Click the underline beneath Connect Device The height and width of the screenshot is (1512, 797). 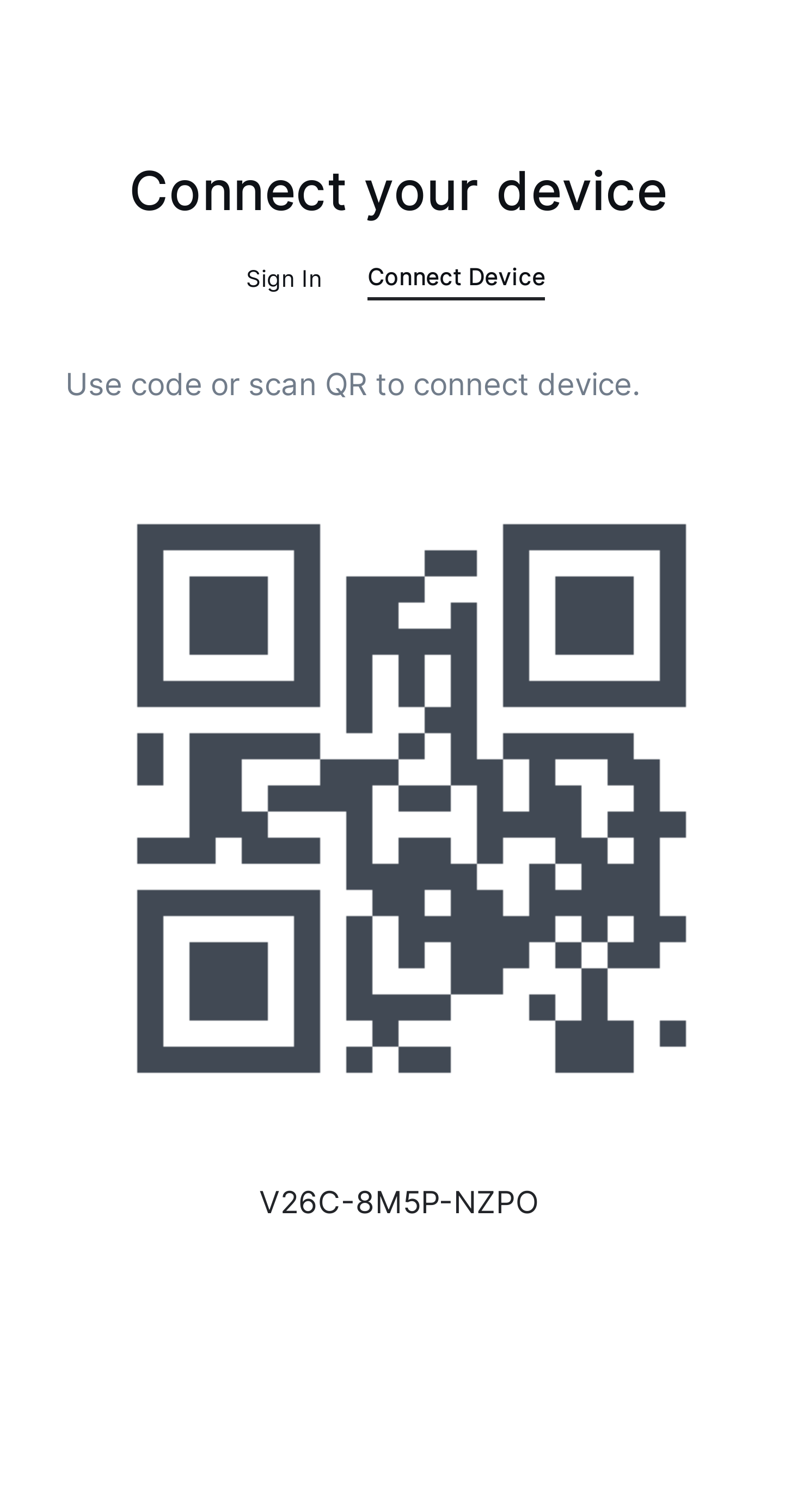pos(456,299)
